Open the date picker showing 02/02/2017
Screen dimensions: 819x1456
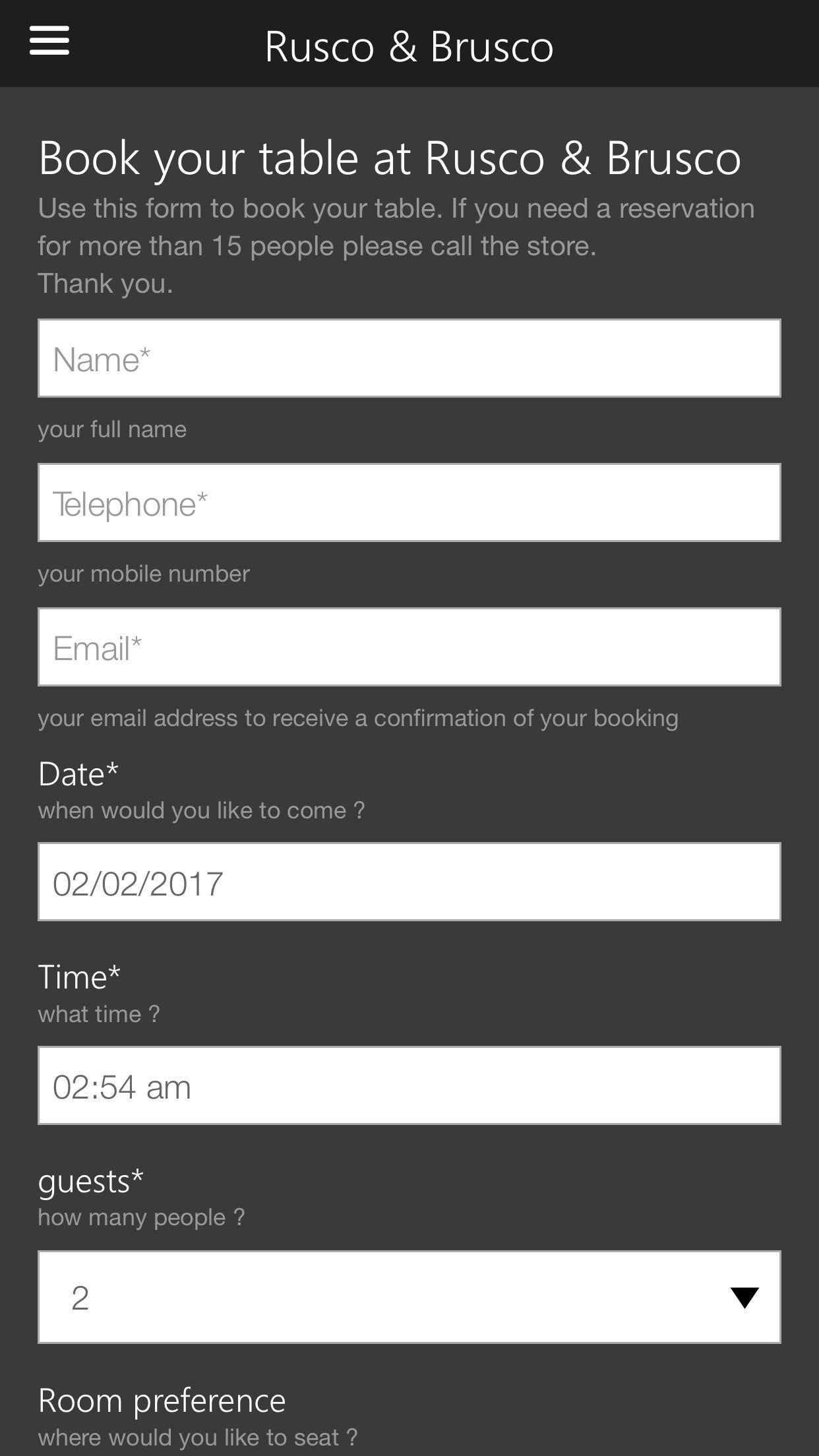click(409, 882)
